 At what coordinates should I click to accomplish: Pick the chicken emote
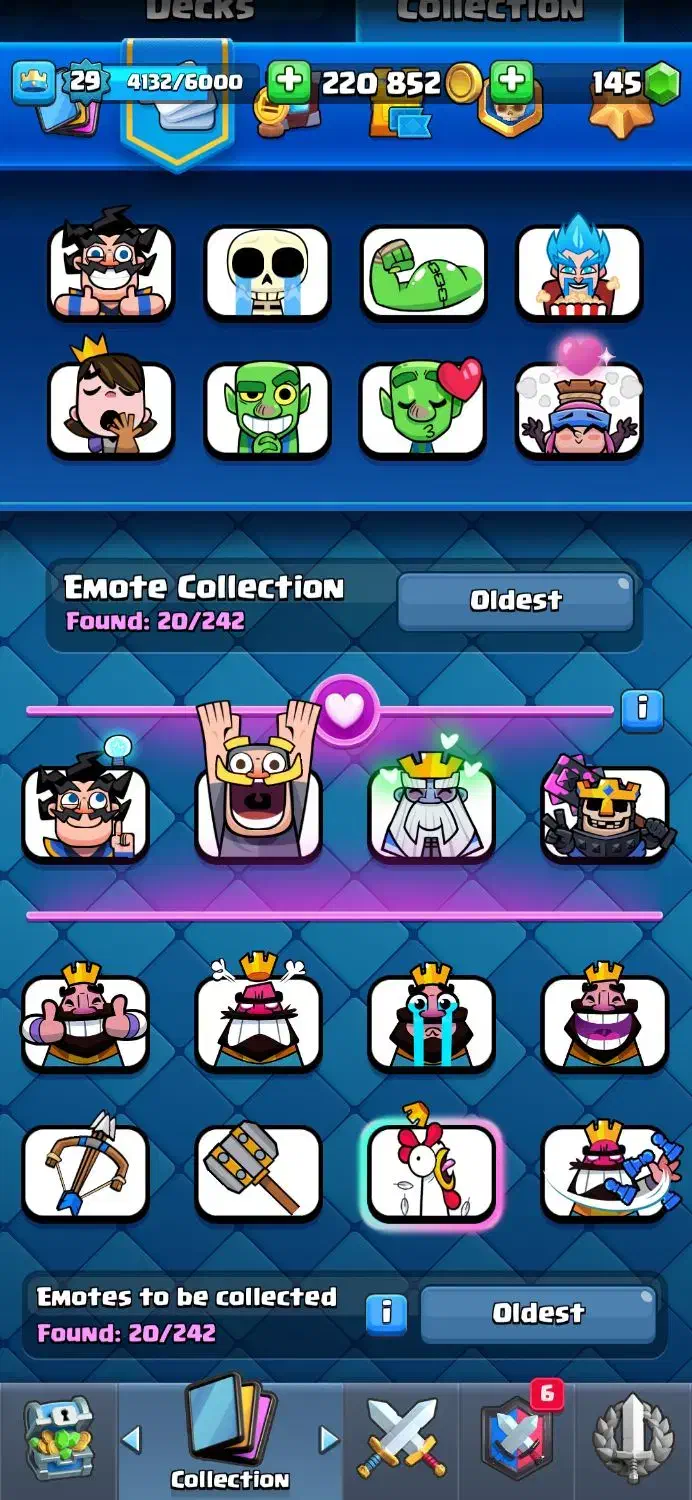(431, 1170)
